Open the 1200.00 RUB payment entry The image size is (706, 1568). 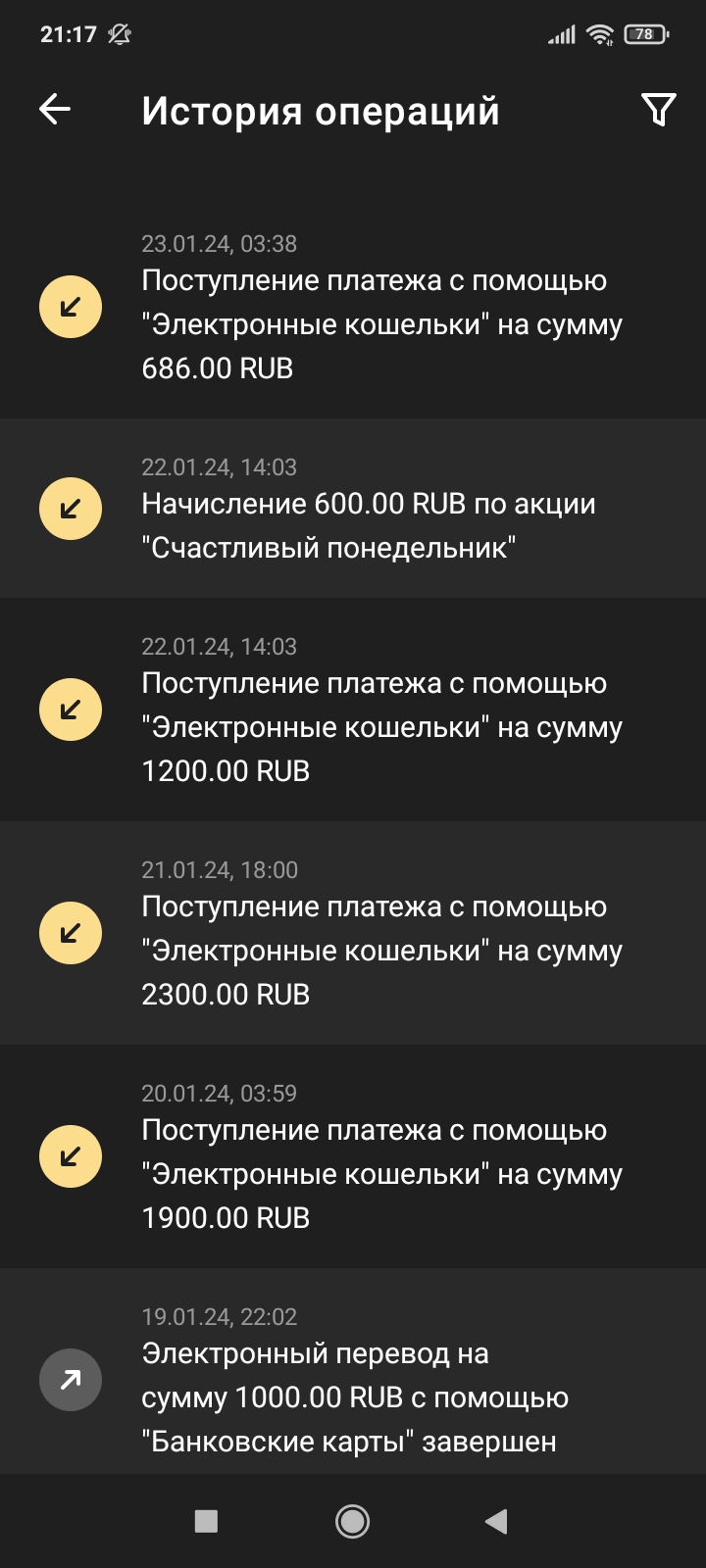pos(380,727)
